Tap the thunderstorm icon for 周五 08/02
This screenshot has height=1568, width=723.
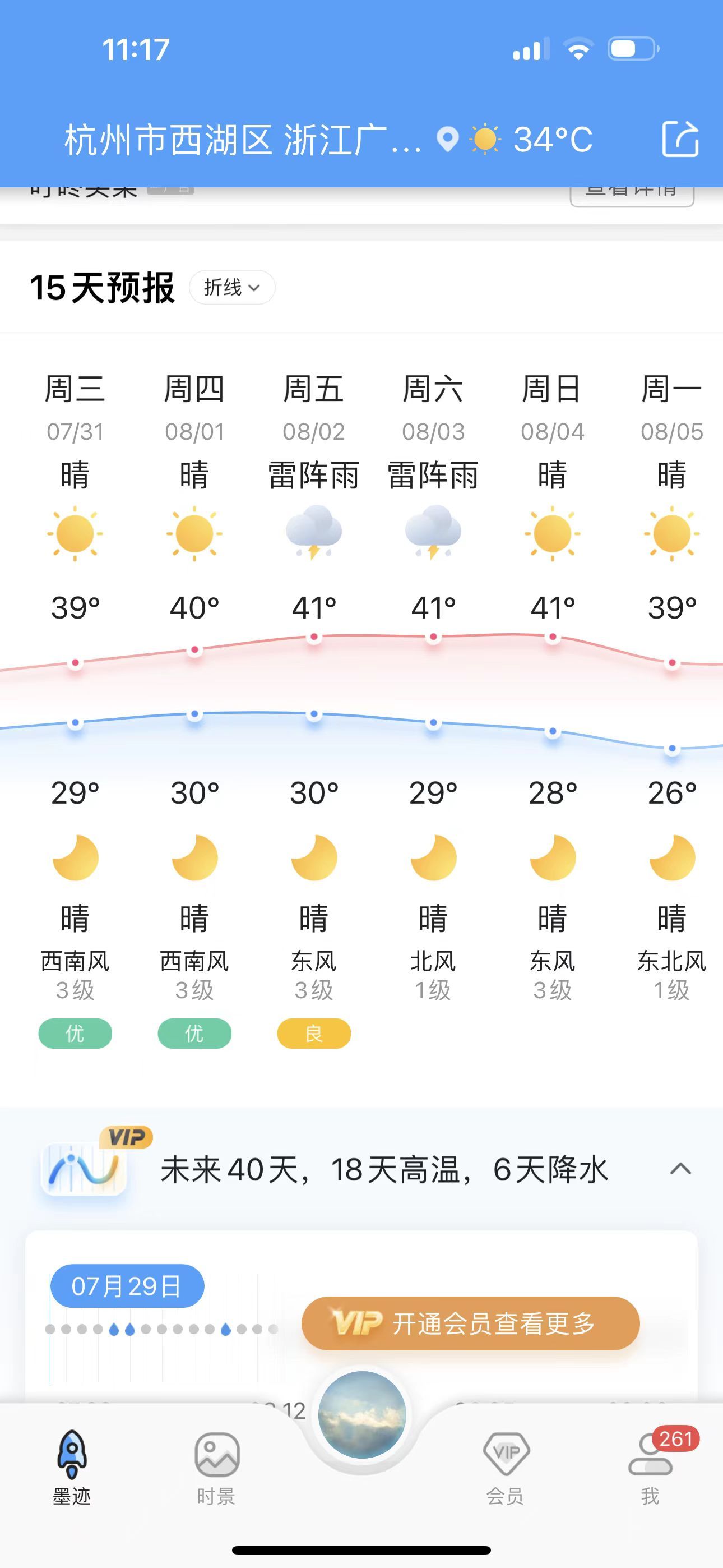(x=314, y=532)
